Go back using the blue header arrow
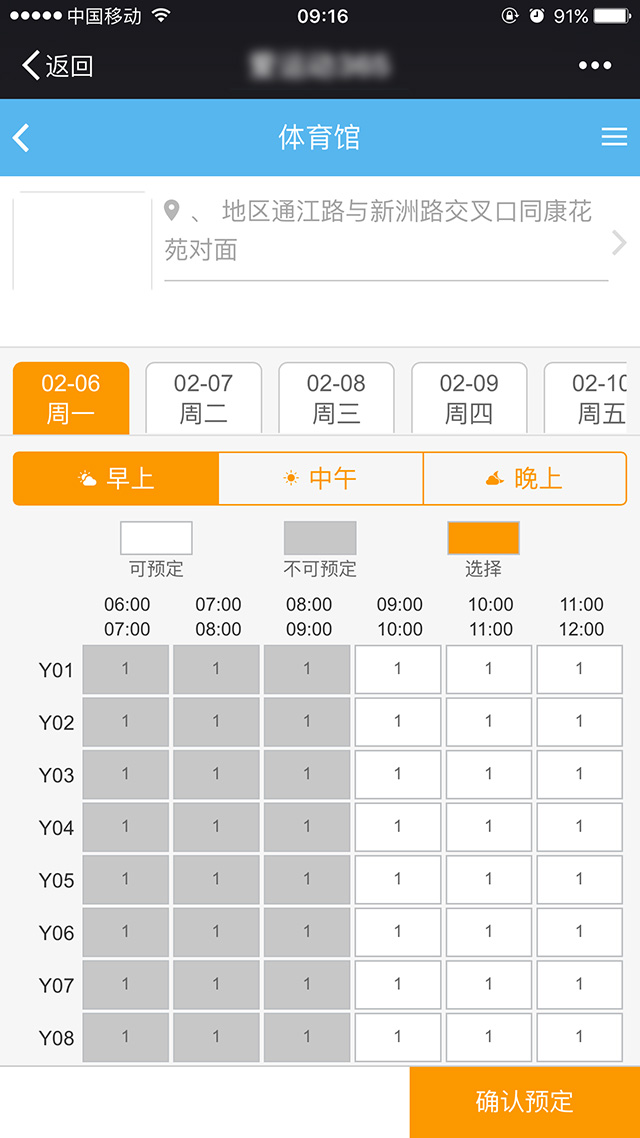This screenshot has width=640, height=1138. pyautogui.click(x=22, y=137)
